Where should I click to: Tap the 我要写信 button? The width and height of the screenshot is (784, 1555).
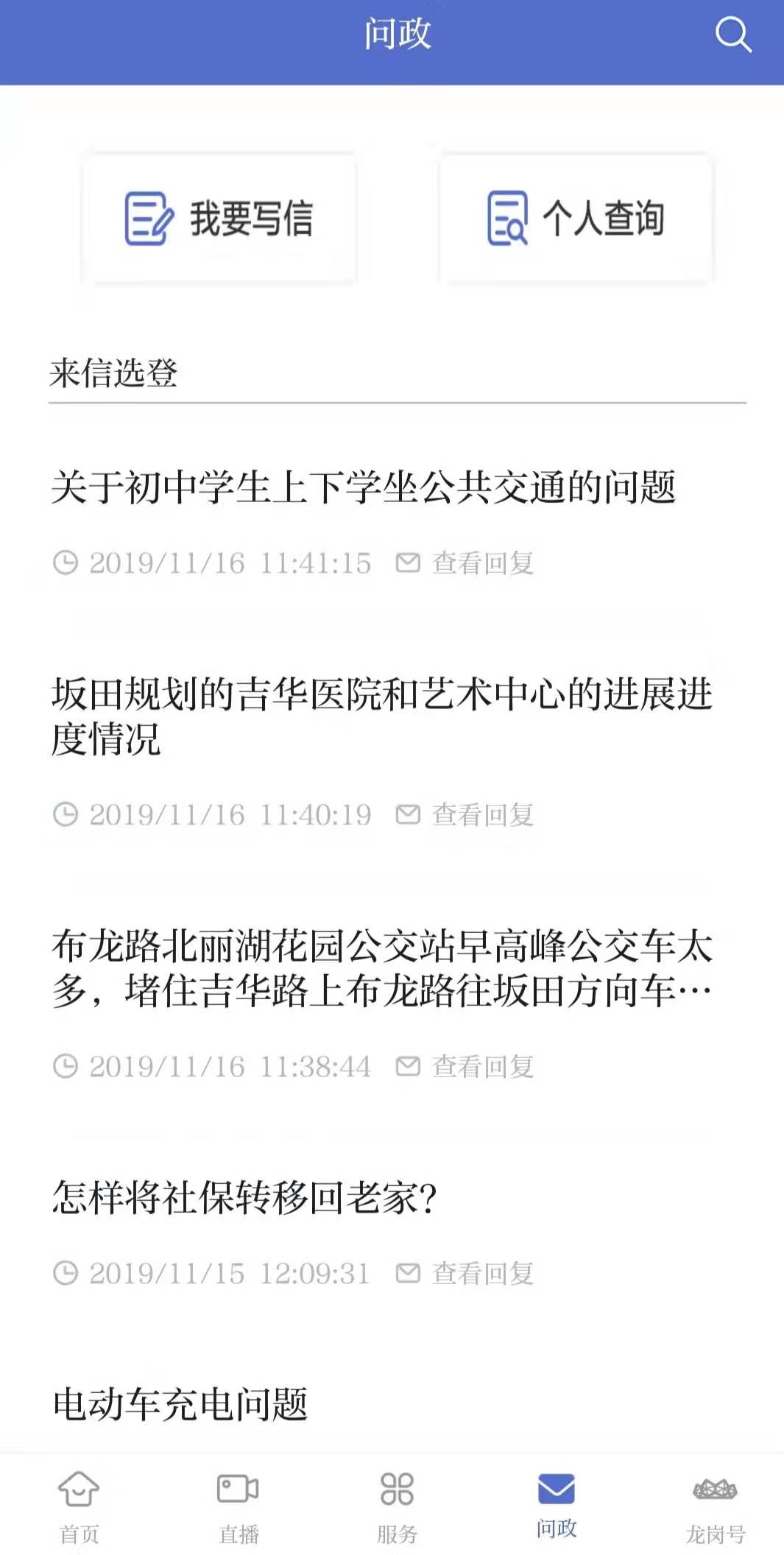point(219,219)
